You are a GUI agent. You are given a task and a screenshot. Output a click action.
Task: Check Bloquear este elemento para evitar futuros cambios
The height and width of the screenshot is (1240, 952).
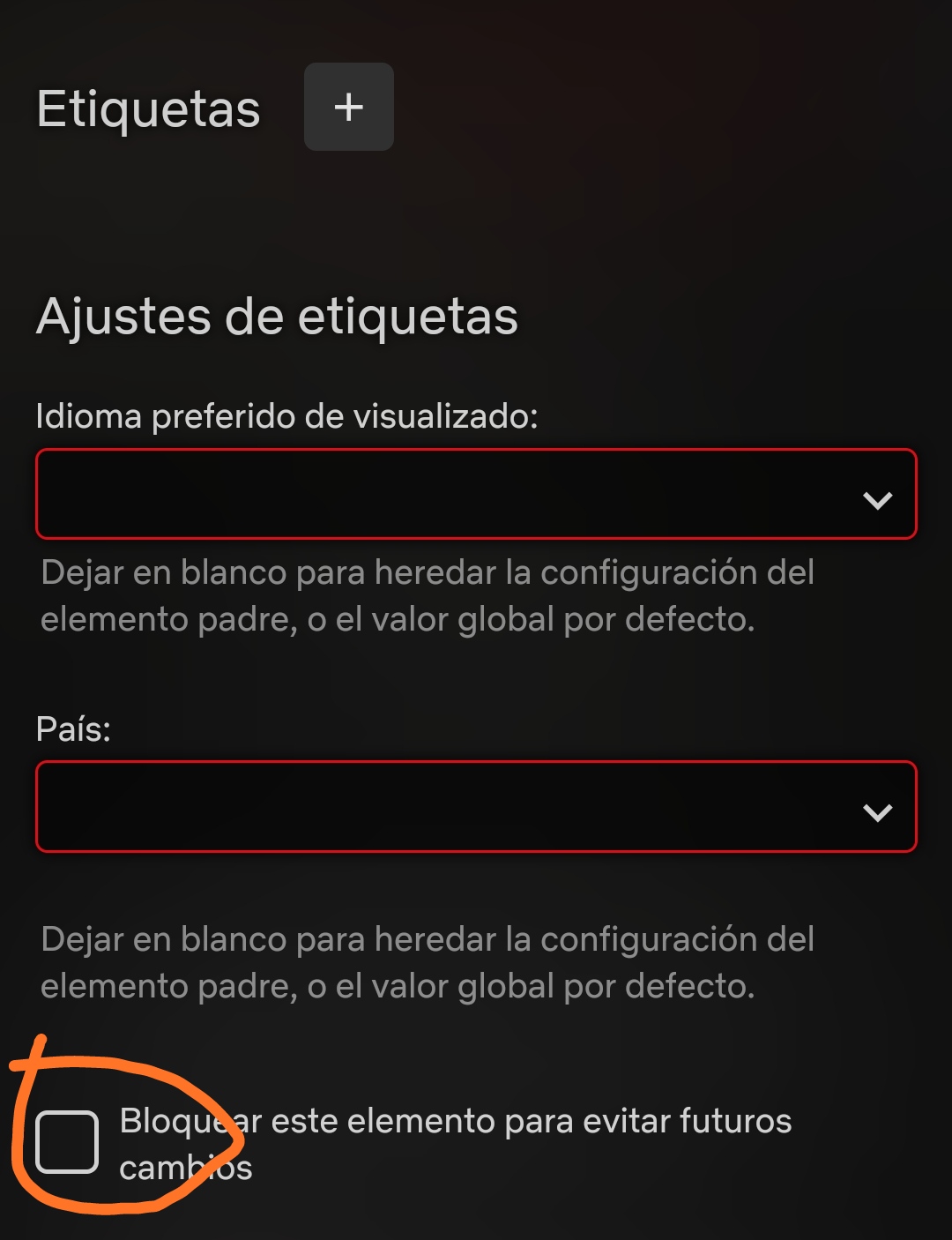[x=67, y=1142]
